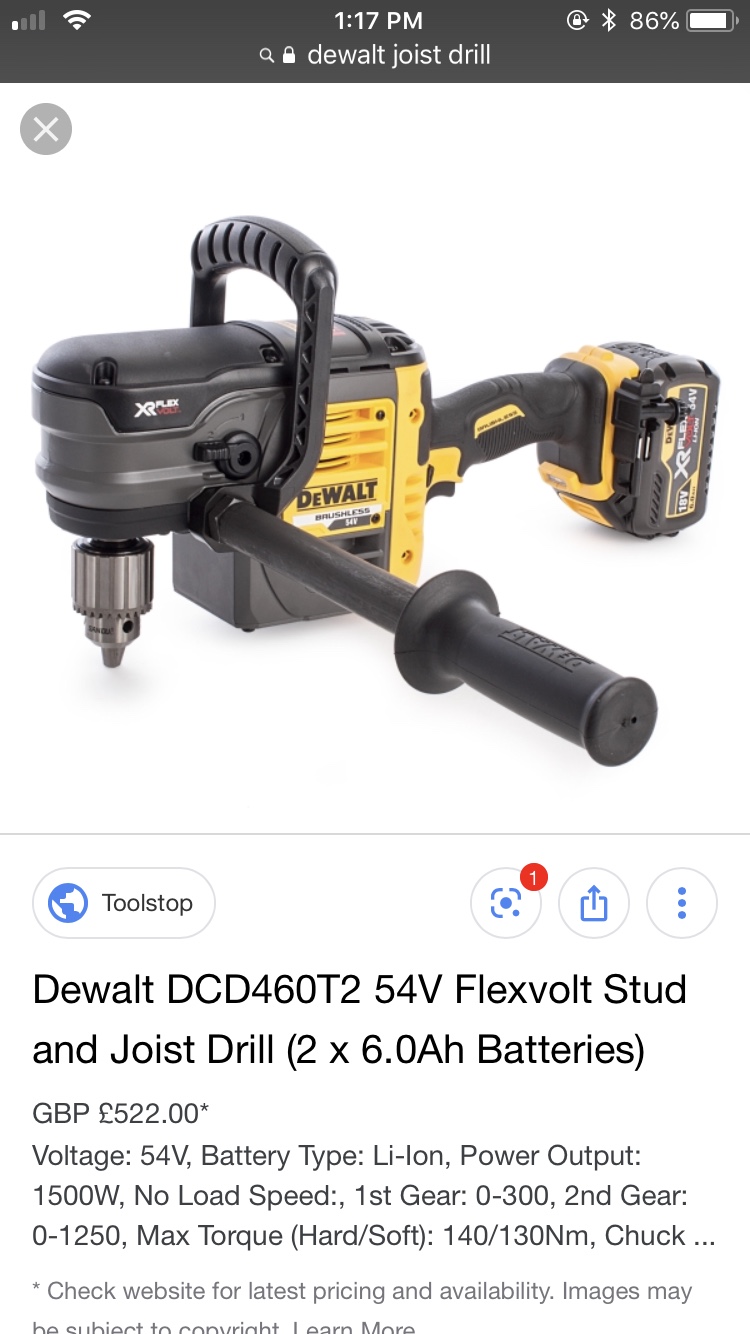Screen dimensions: 750x1334
Task: Open the three-dot overflow menu
Action: [682, 903]
